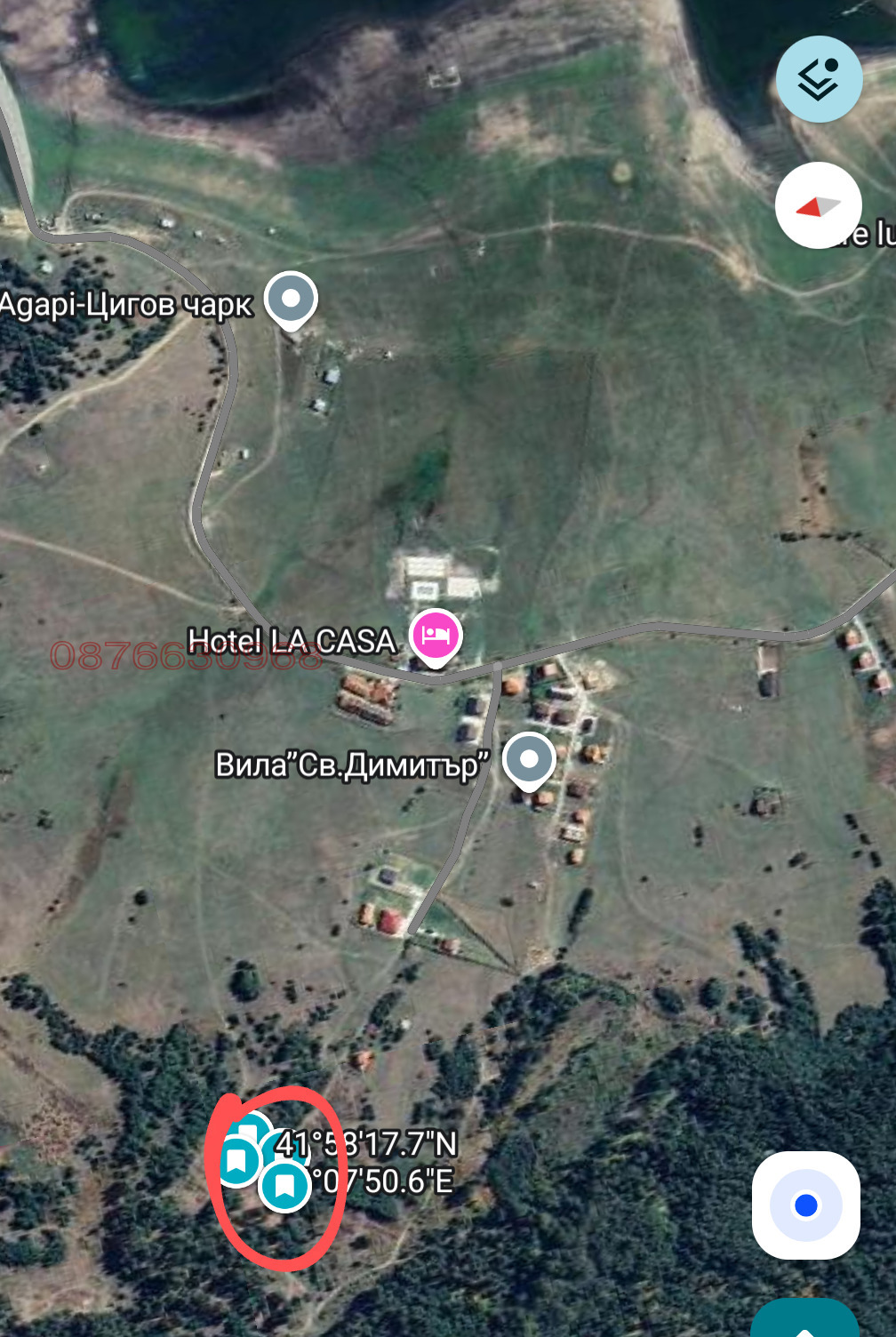Open the Вила Св. Димитър place pin
Screen dimensions: 896x1337
(529, 760)
